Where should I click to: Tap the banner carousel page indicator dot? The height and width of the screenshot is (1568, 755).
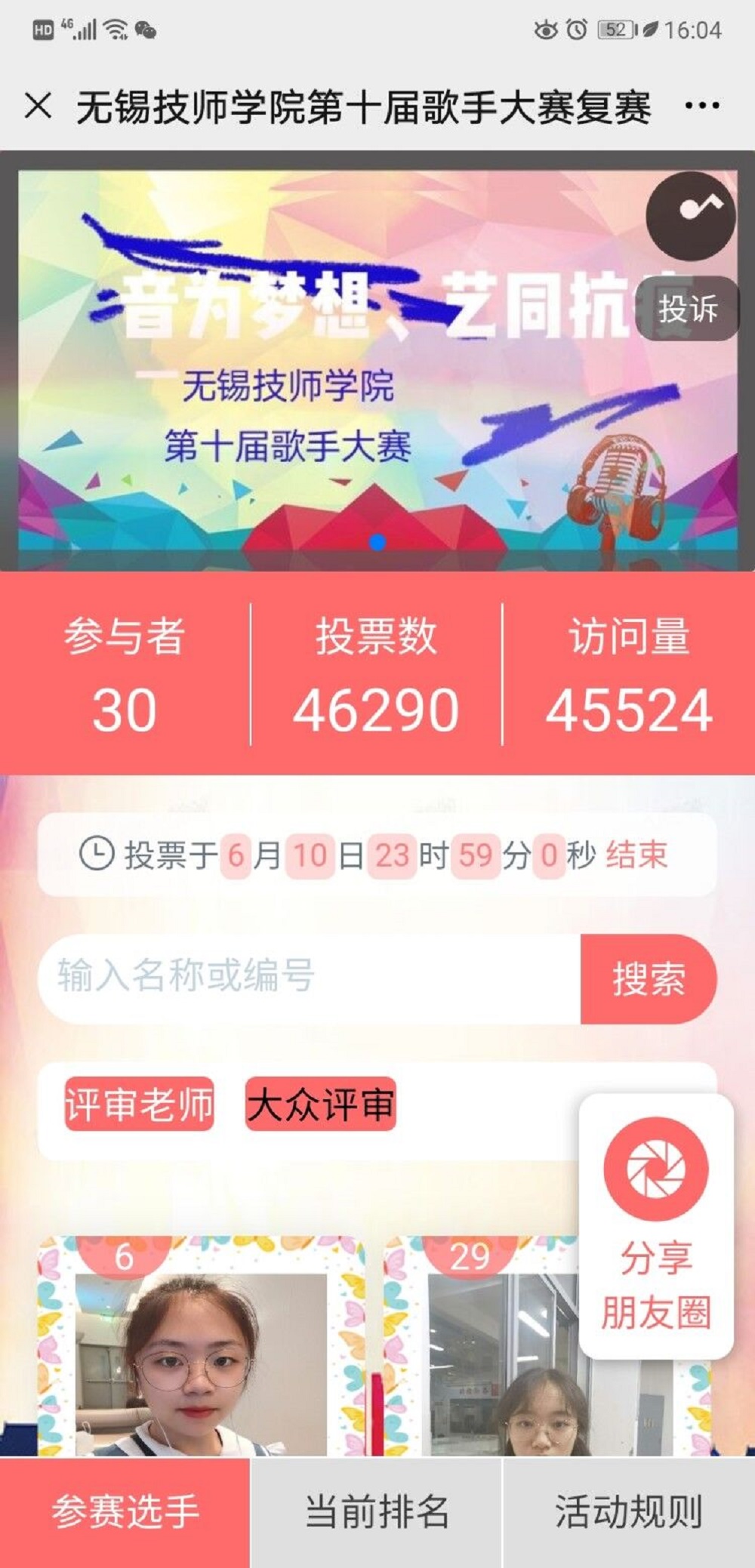(x=378, y=541)
